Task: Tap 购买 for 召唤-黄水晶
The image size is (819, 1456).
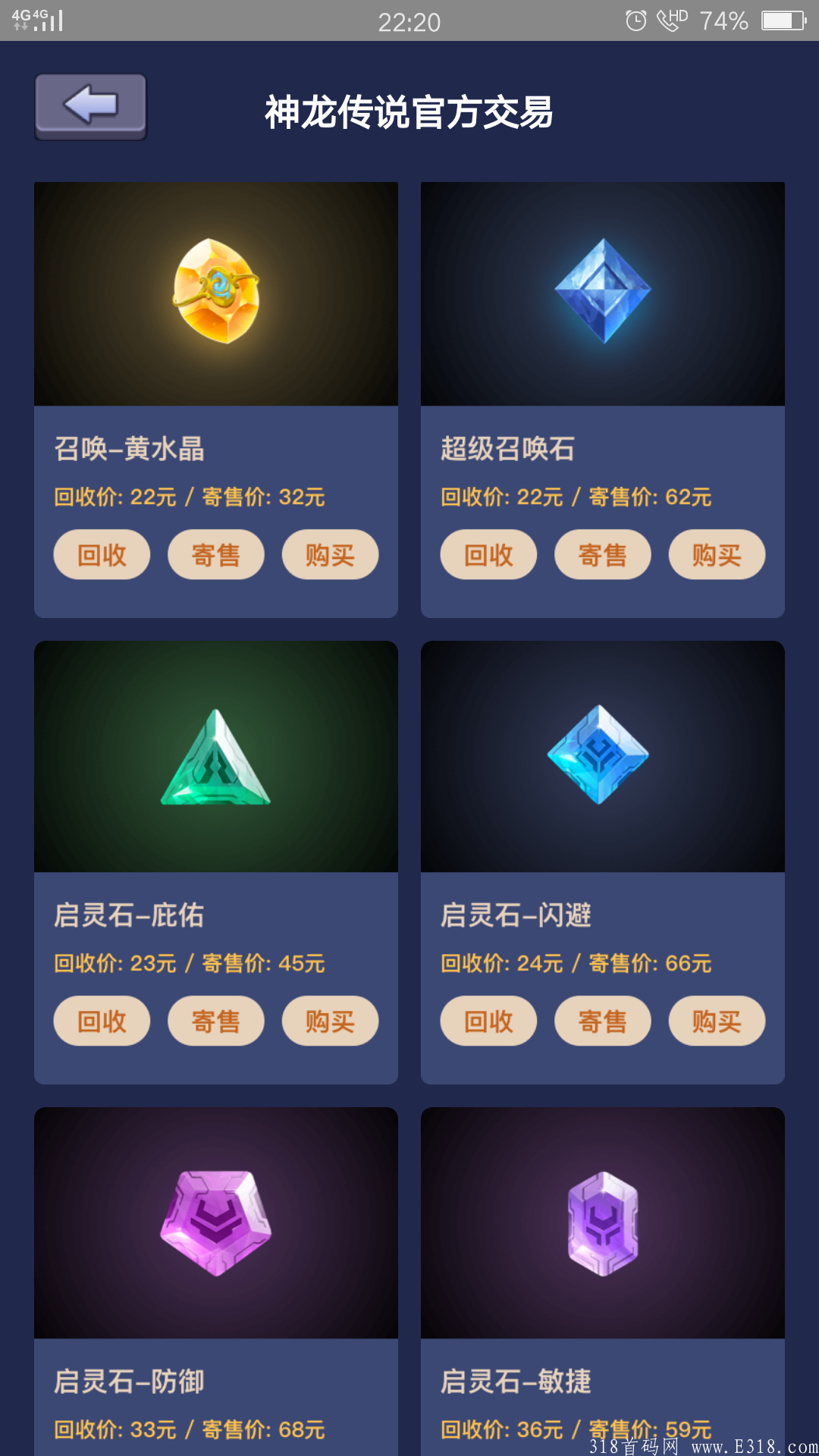Action: (330, 554)
